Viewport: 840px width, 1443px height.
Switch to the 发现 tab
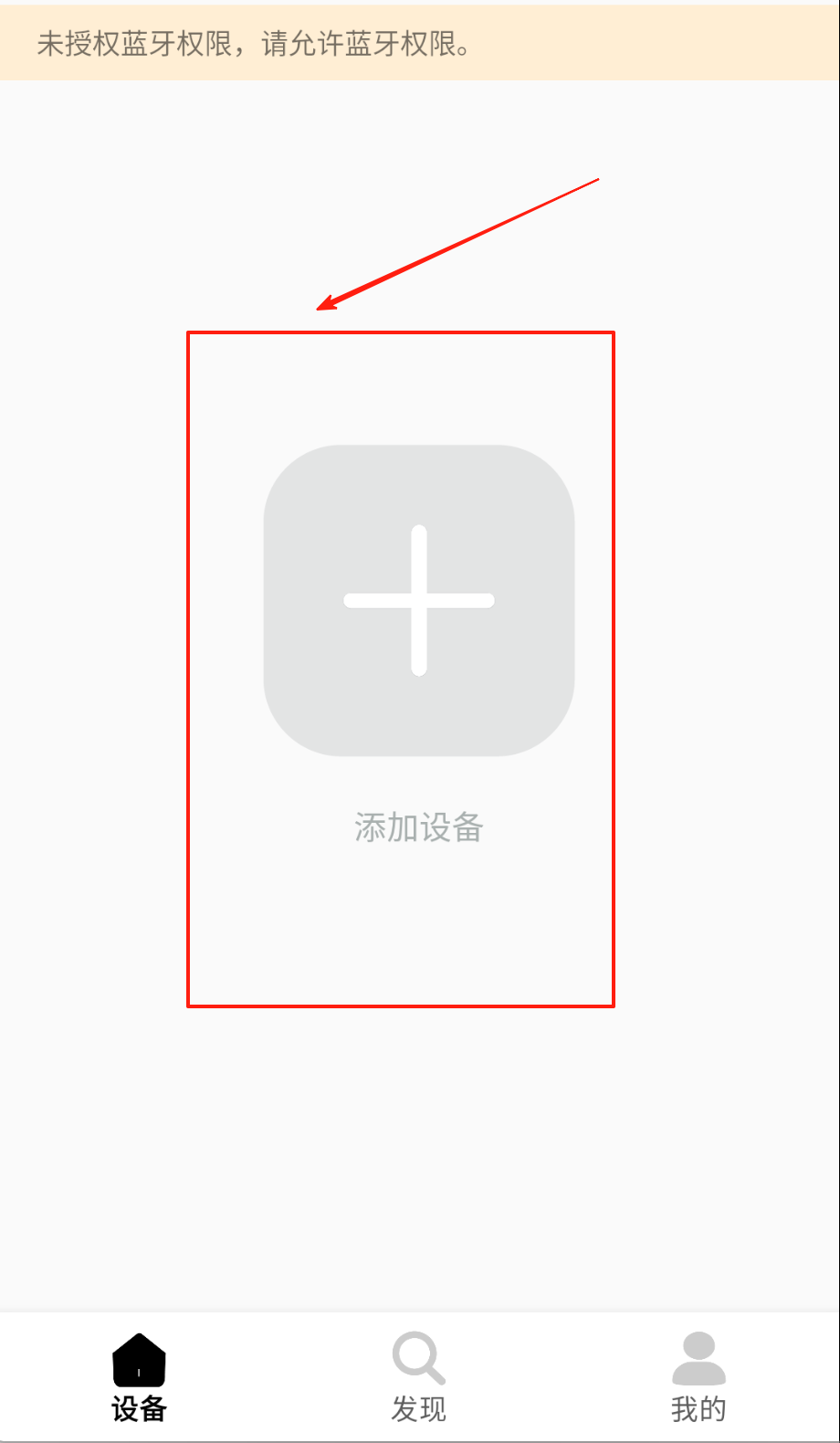point(419,1377)
